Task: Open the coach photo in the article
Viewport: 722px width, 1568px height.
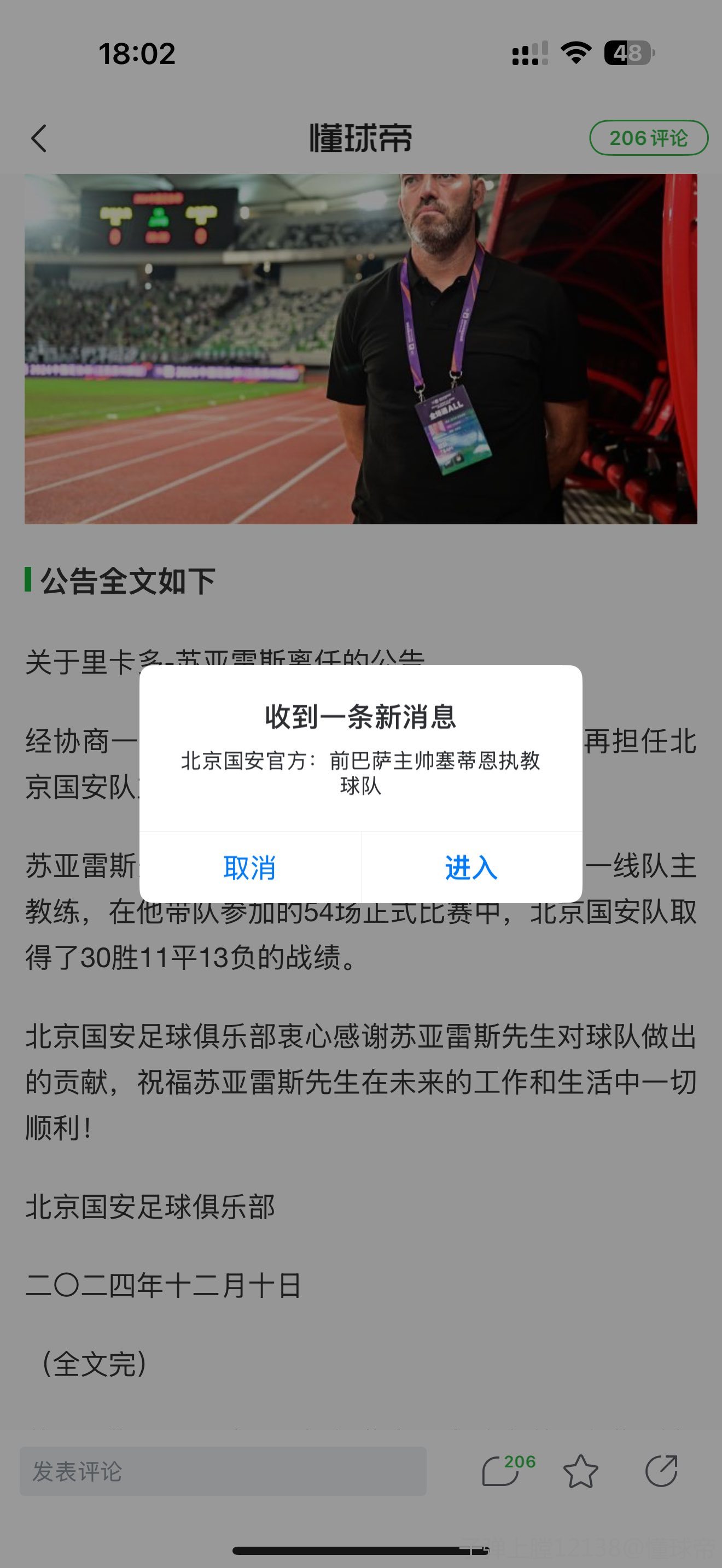Action: [x=360, y=349]
